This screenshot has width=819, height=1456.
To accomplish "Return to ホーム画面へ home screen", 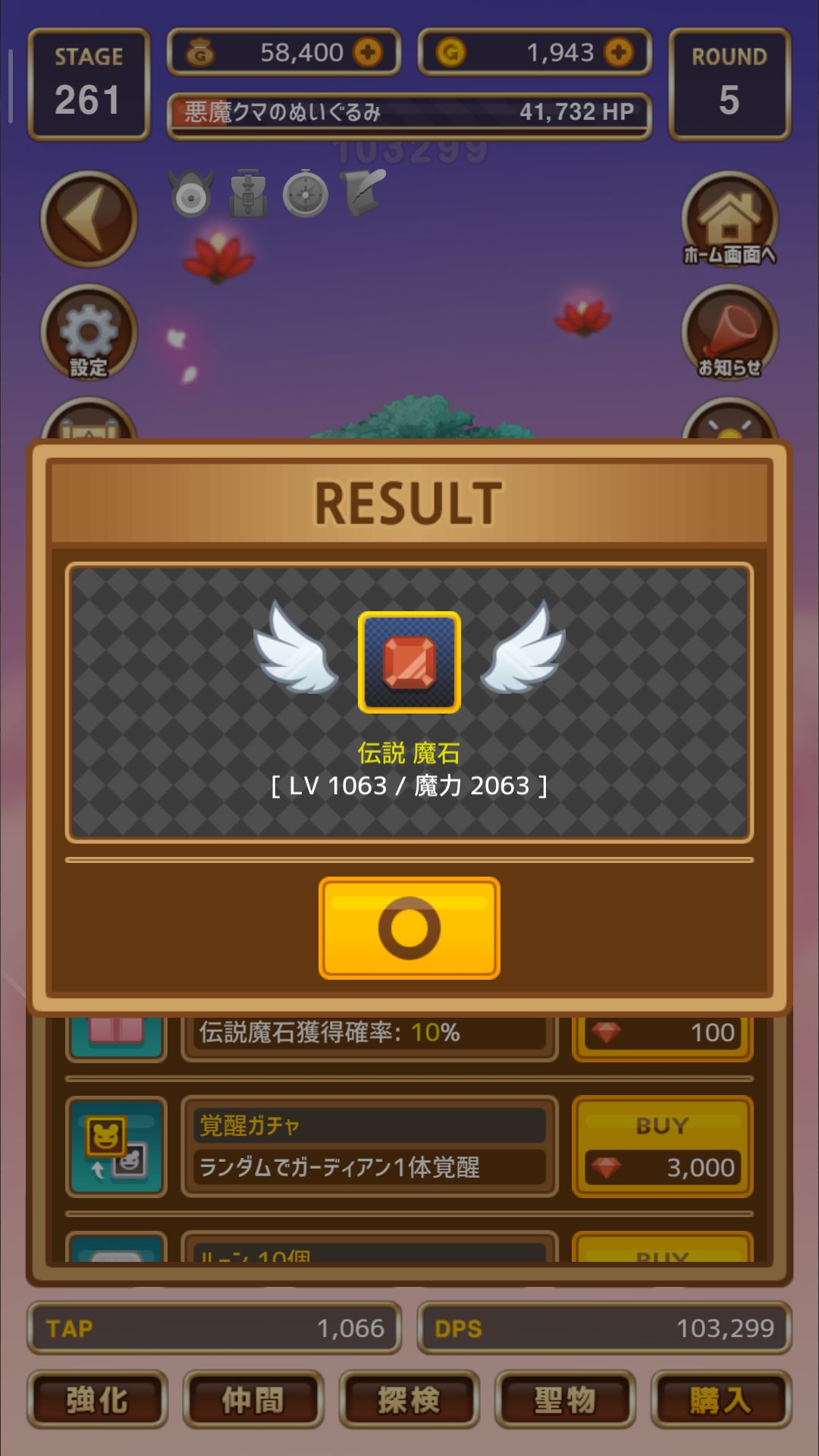I will pyautogui.click(x=730, y=218).
